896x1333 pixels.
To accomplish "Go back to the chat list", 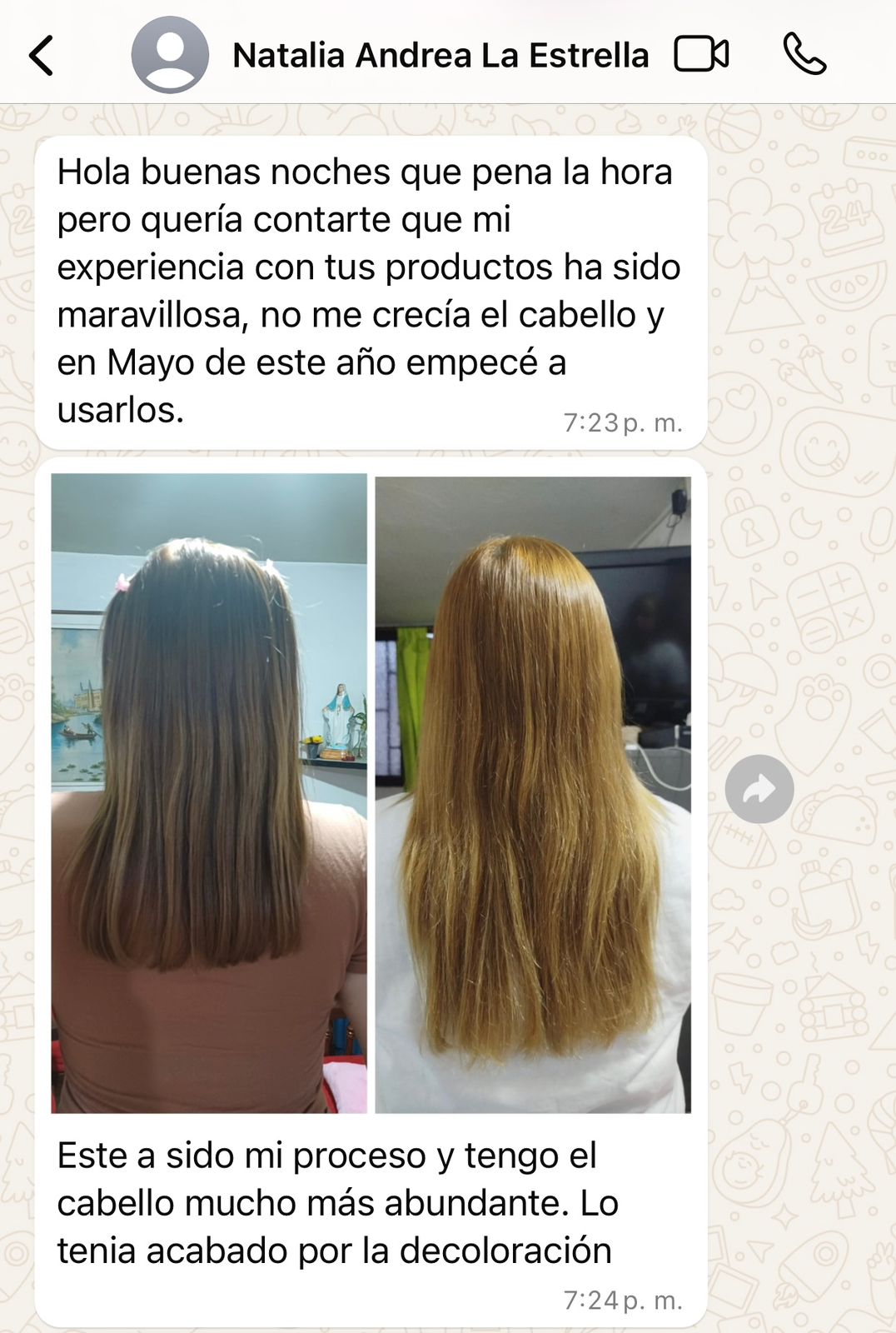I will click(42, 56).
